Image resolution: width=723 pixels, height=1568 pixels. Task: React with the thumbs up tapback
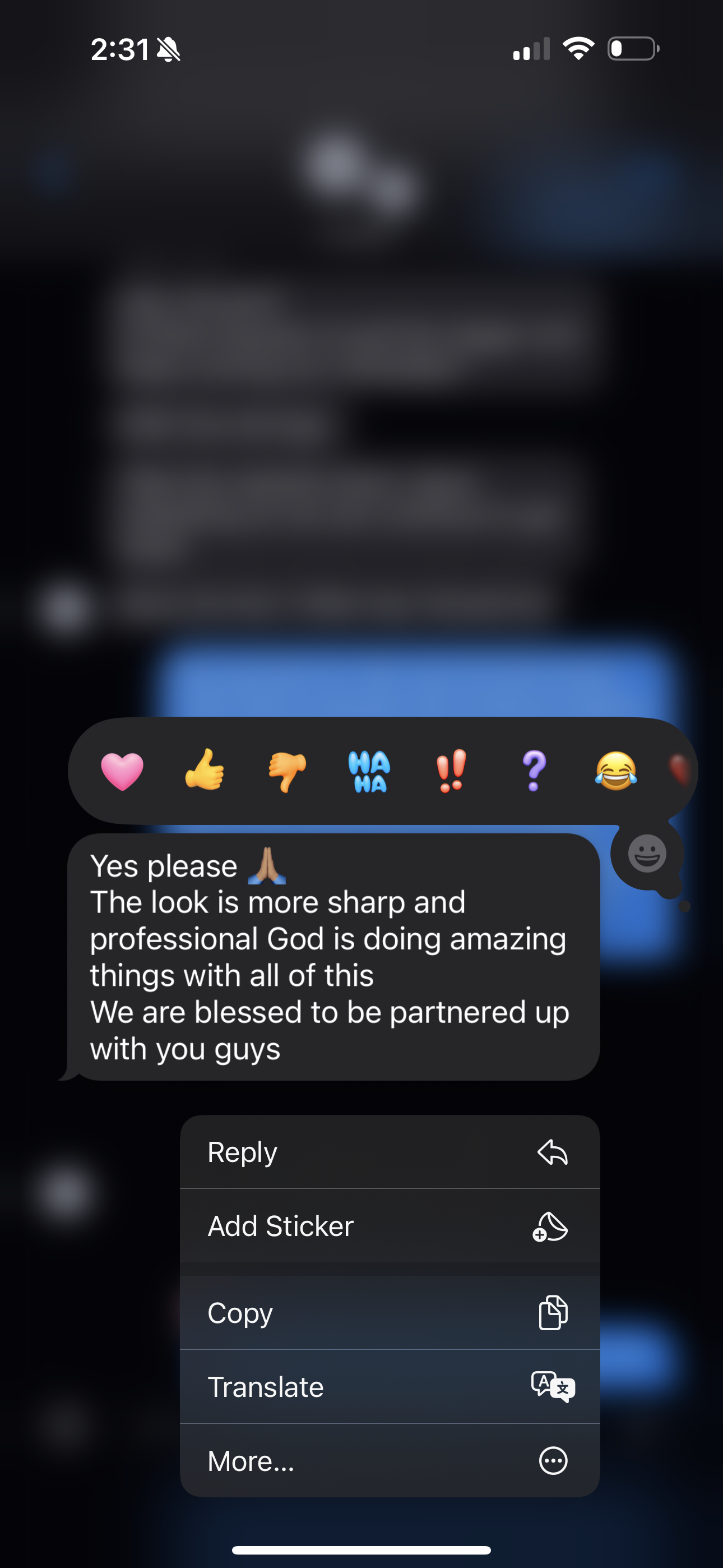205,771
